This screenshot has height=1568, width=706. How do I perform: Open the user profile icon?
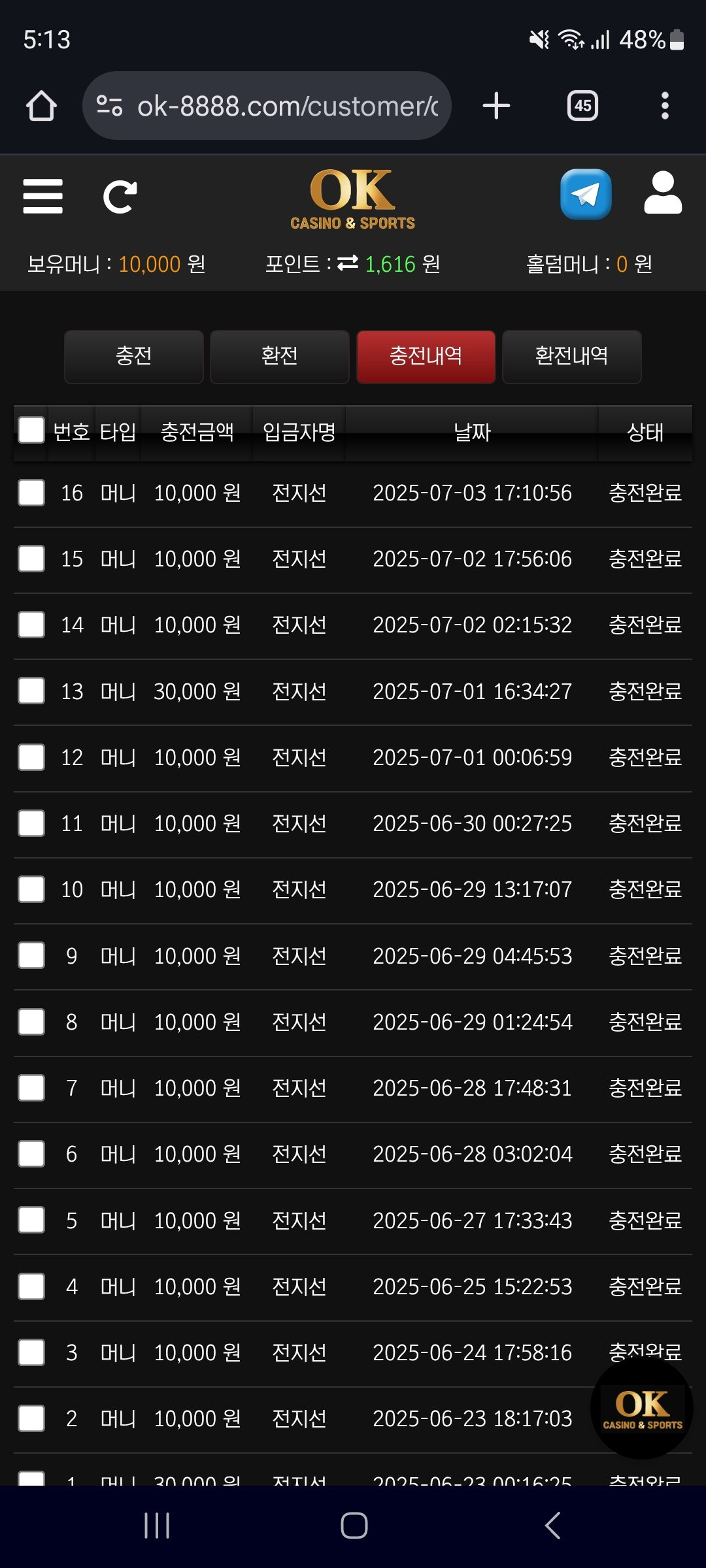pyautogui.click(x=663, y=193)
